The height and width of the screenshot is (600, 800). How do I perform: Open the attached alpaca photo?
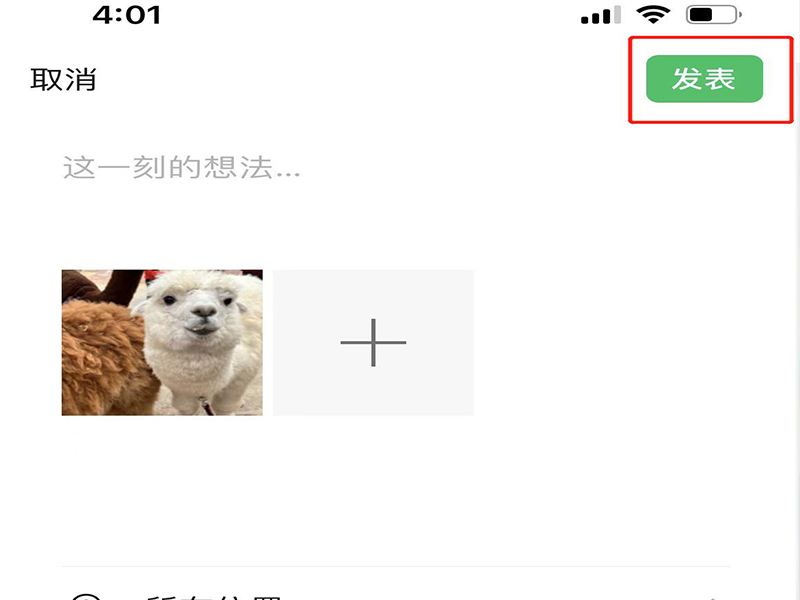coord(162,342)
